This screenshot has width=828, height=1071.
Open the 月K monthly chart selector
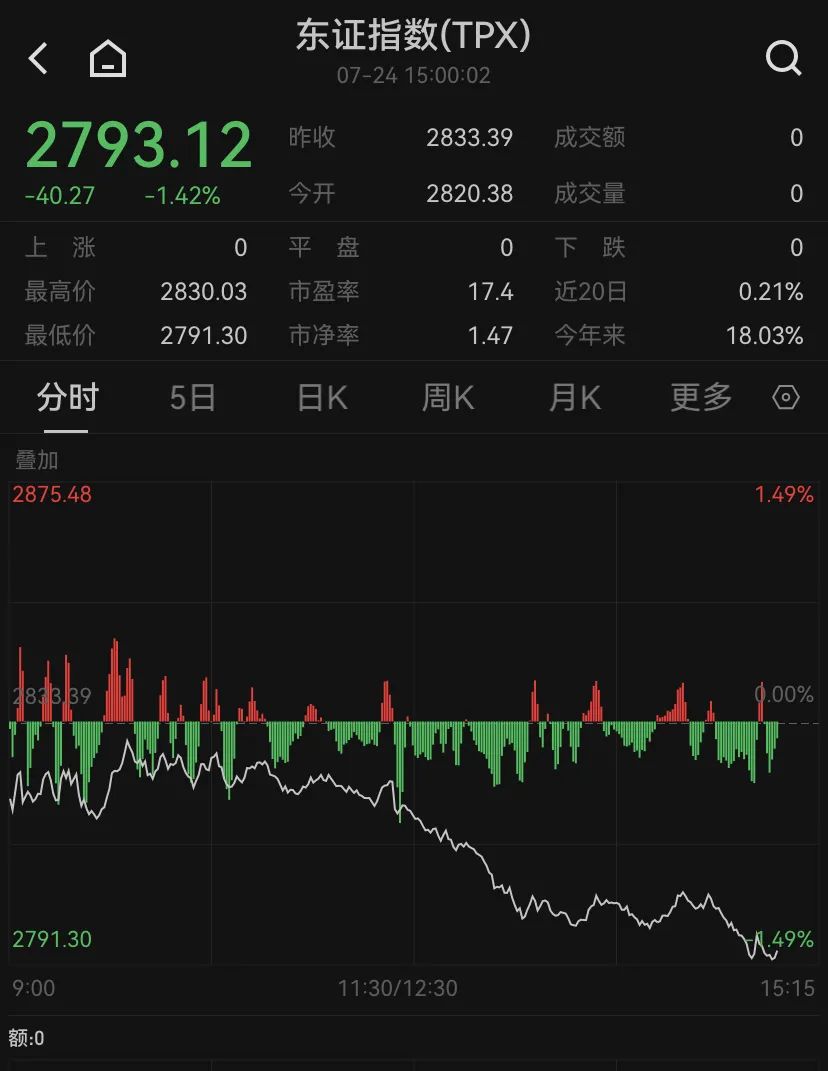[574, 397]
